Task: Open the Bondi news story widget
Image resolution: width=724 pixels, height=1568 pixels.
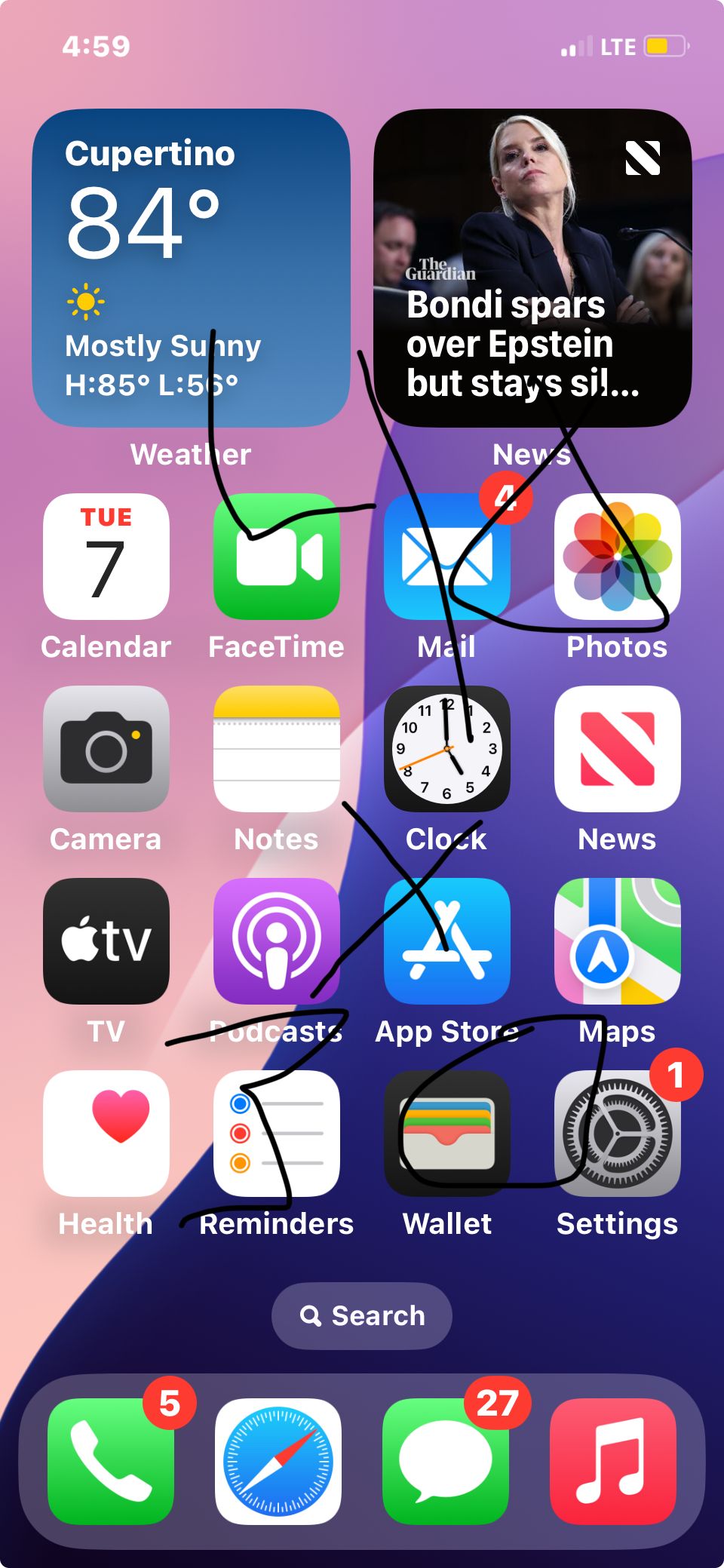Action: pyautogui.click(x=532, y=268)
